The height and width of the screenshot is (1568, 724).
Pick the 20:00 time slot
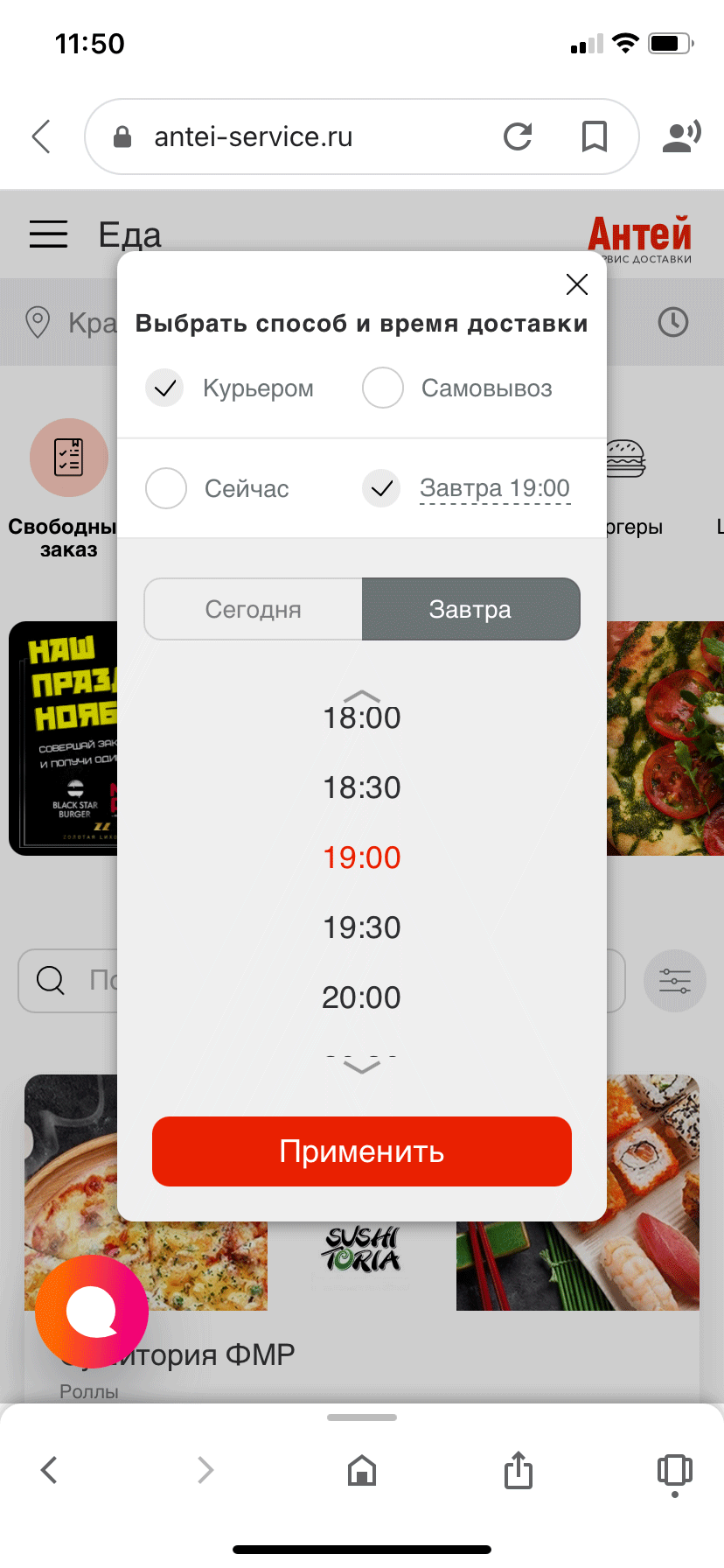pos(362,997)
